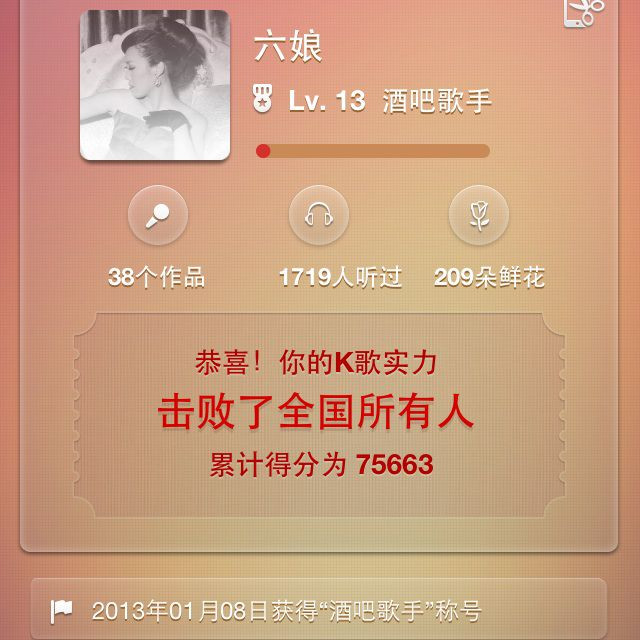The height and width of the screenshot is (640, 640).
Task: Tap the headphones icon for 1719人听过
Action: tap(319, 215)
